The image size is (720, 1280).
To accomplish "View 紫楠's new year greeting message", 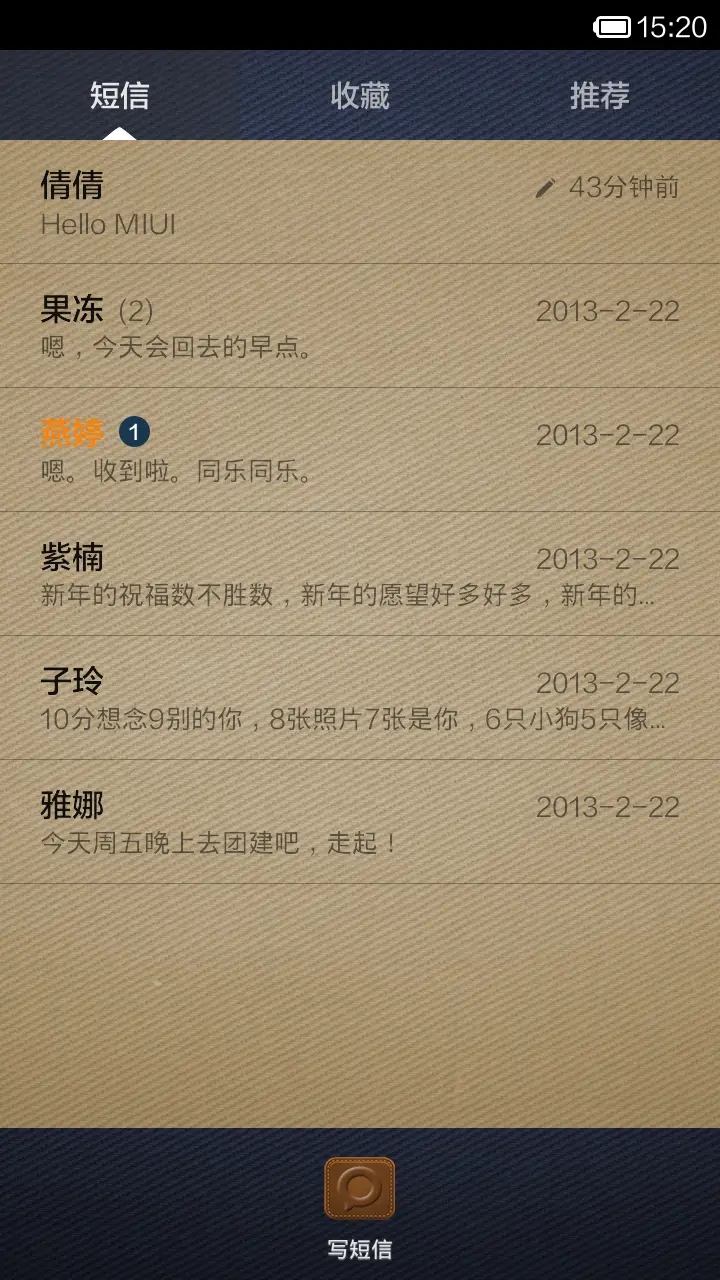I will (360, 575).
